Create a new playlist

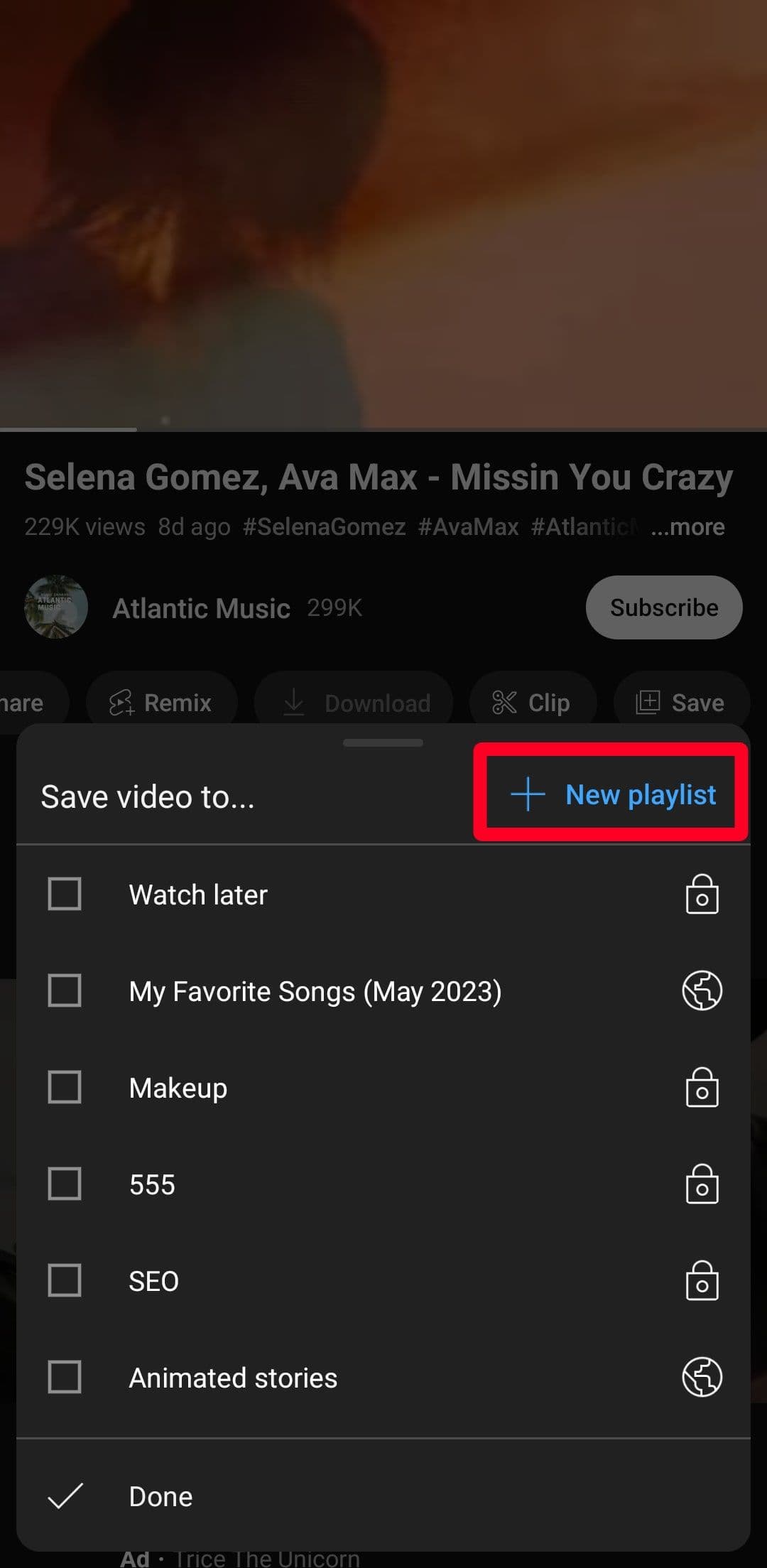pyautogui.click(x=613, y=794)
